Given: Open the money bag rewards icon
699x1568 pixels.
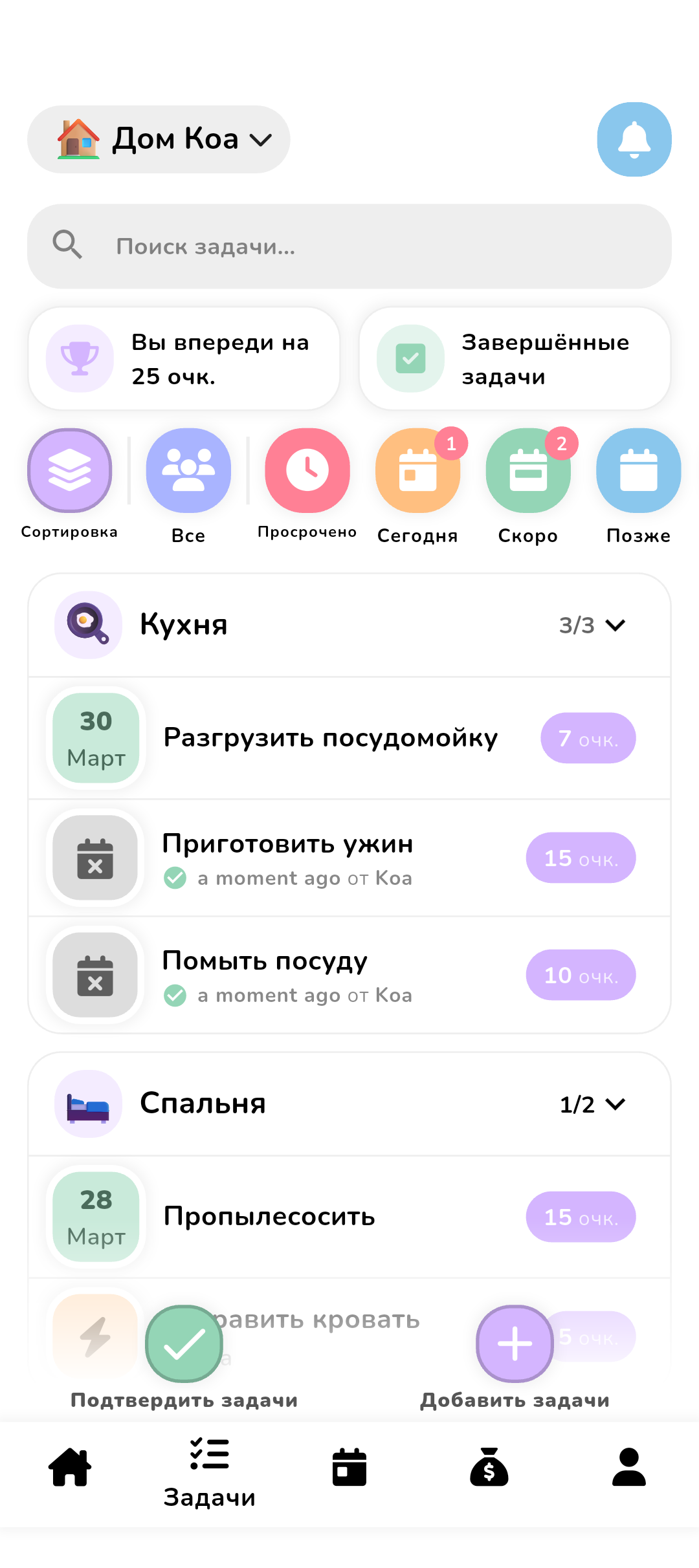Looking at the screenshot, I should coord(489,1467).
